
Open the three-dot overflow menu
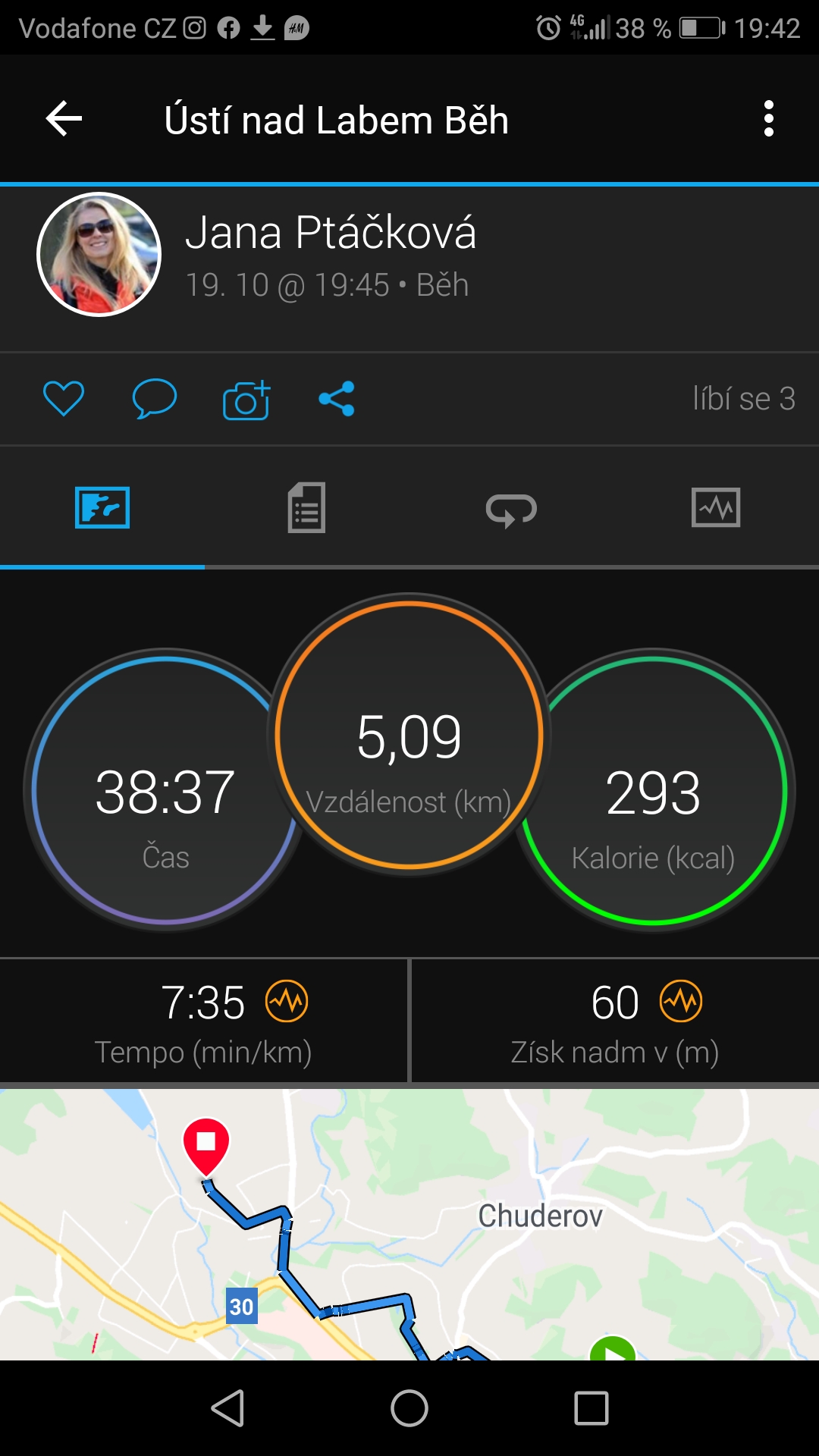769,119
